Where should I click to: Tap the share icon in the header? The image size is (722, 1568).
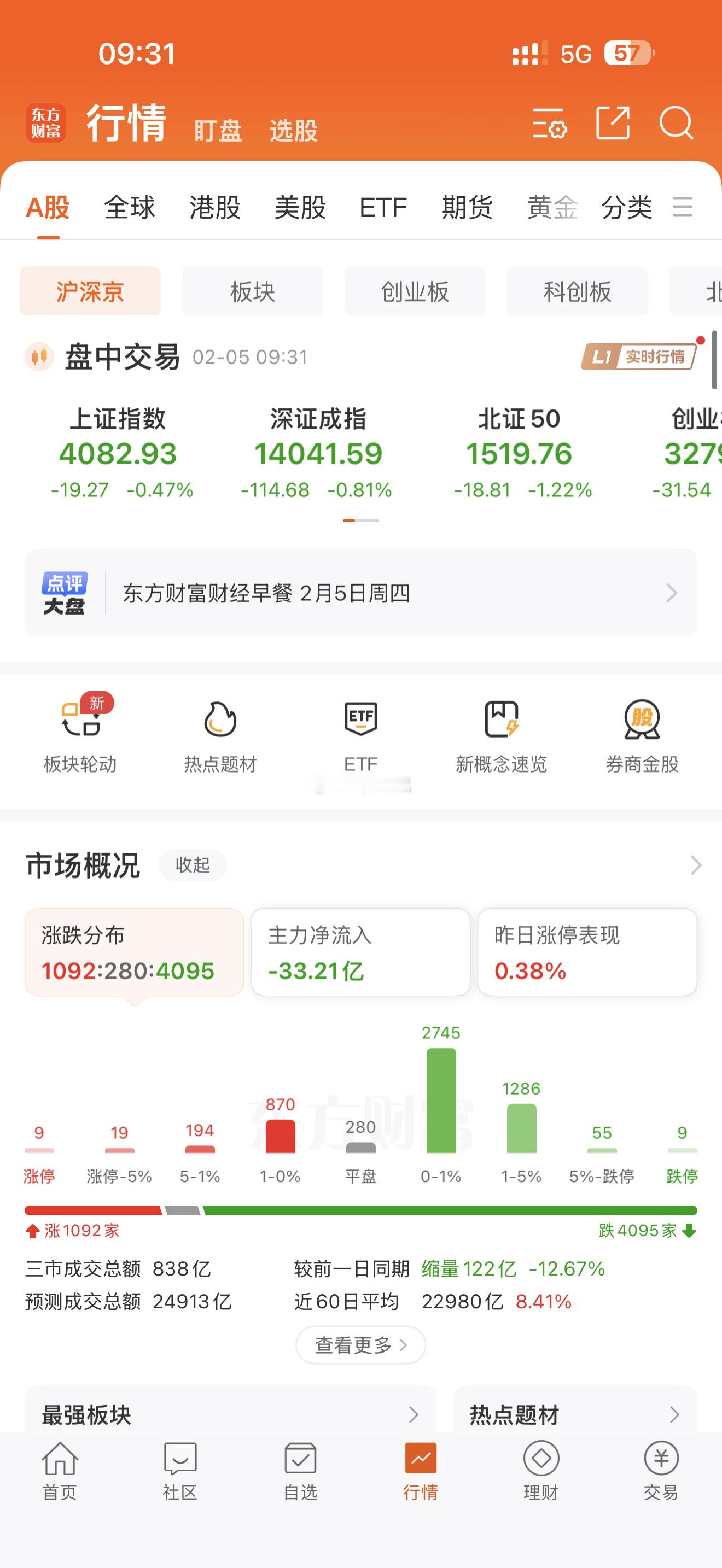coord(613,125)
